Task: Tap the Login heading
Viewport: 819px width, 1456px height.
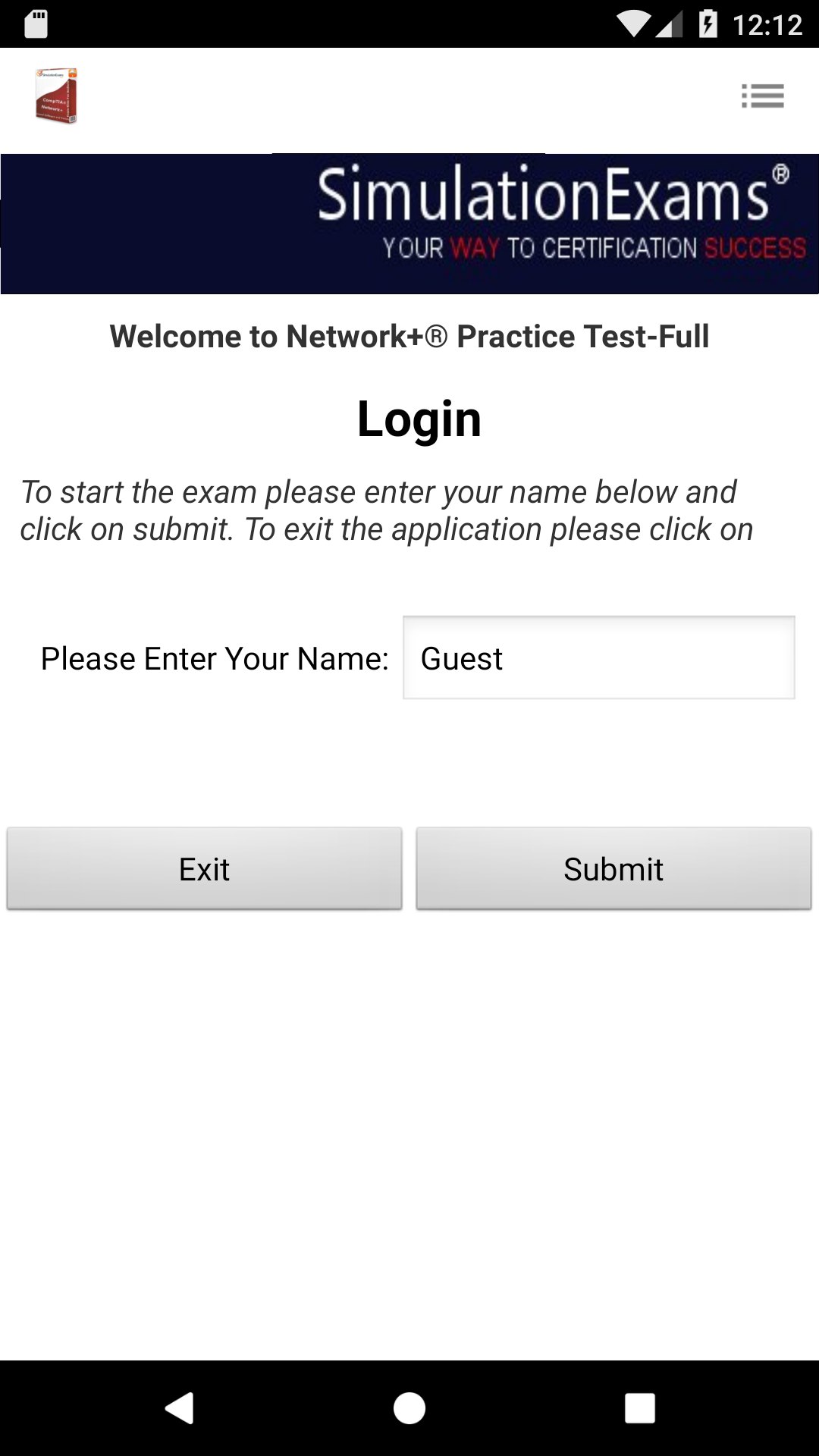Action: 419,419
